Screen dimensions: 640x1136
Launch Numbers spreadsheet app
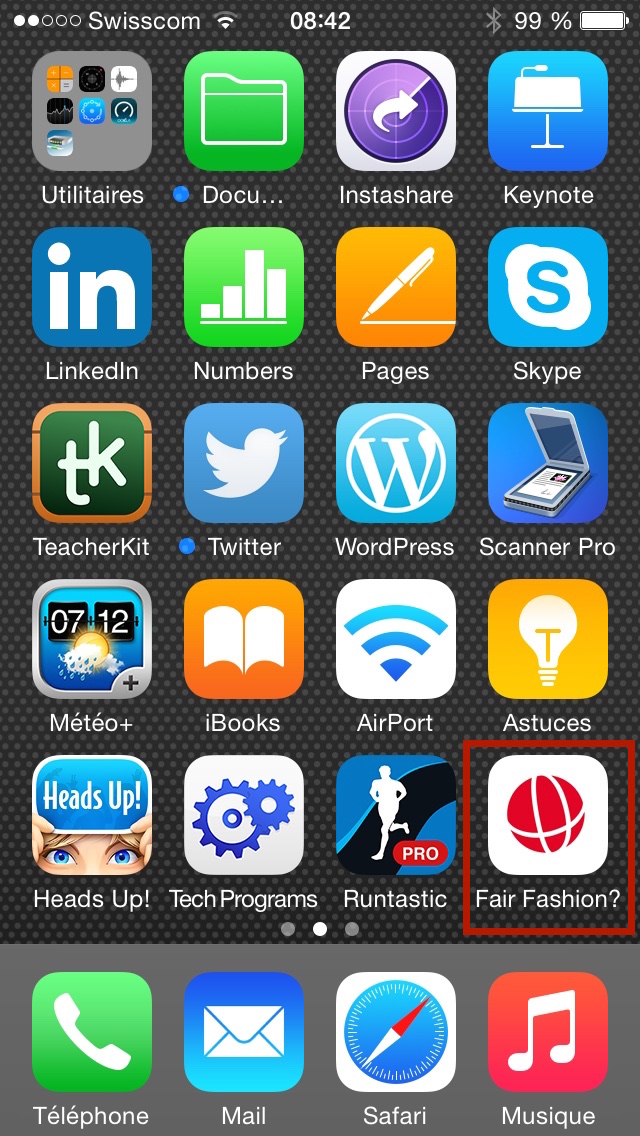tap(244, 287)
